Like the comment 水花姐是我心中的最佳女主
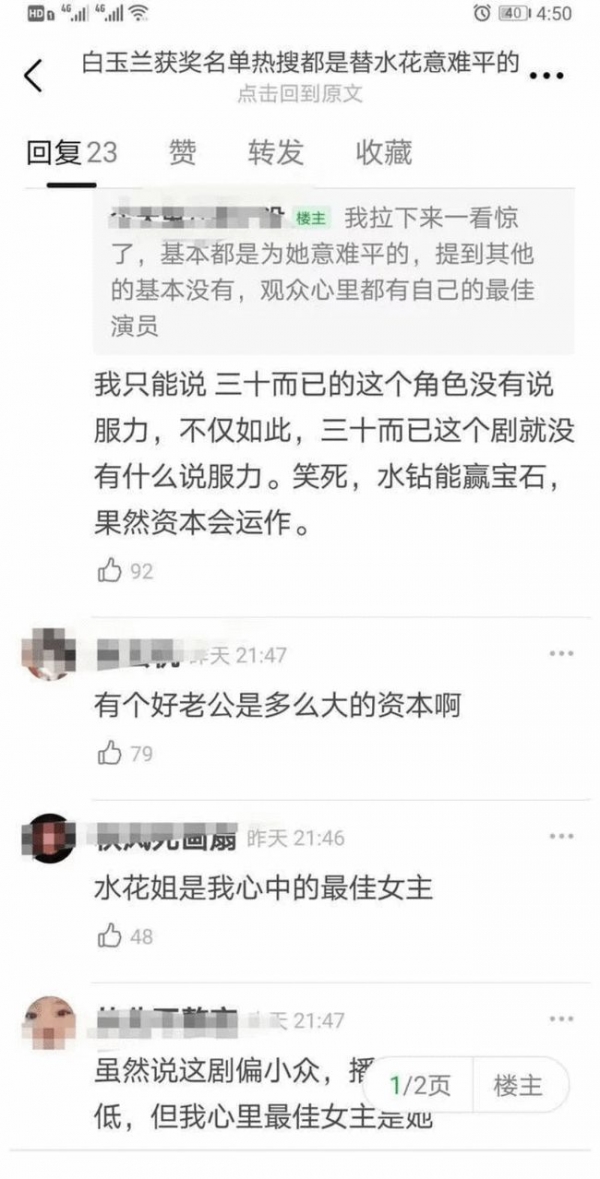The width and height of the screenshot is (600, 1179). (x=109, y=936)
